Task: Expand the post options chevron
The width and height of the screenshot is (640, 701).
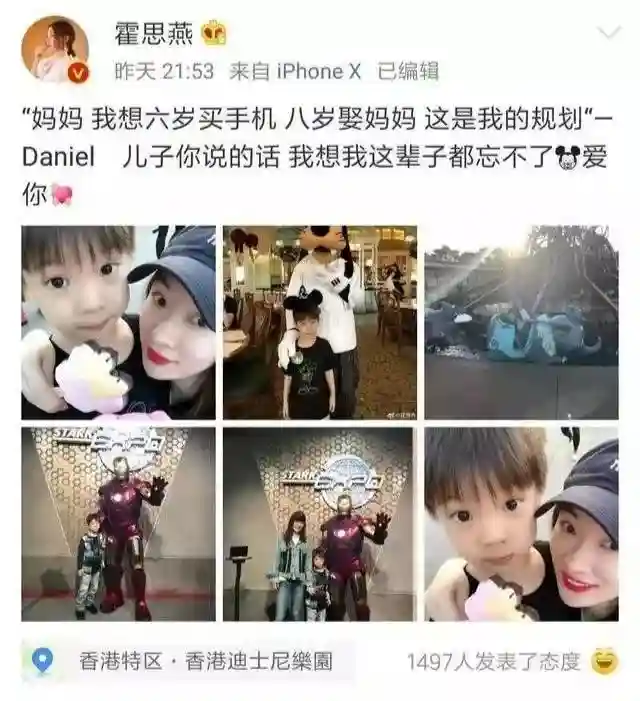Action: coord(608,33)
